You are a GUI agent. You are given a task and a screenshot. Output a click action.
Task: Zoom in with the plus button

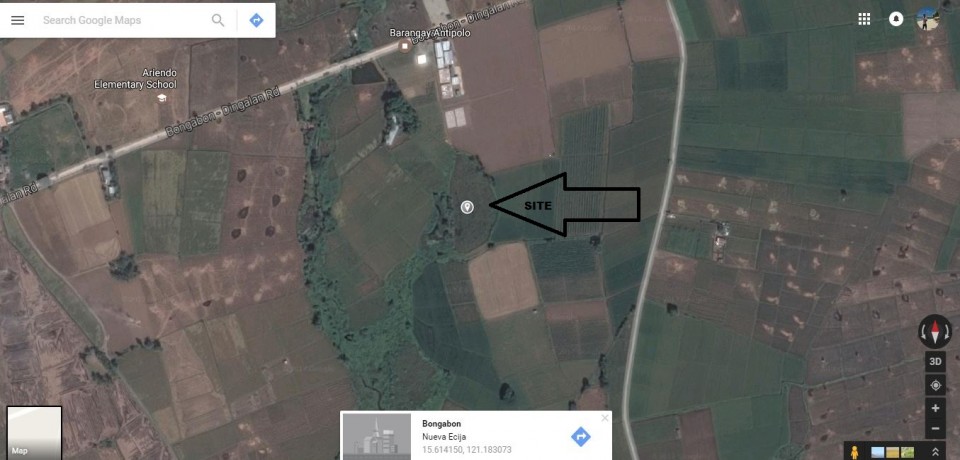pos(936,408)
